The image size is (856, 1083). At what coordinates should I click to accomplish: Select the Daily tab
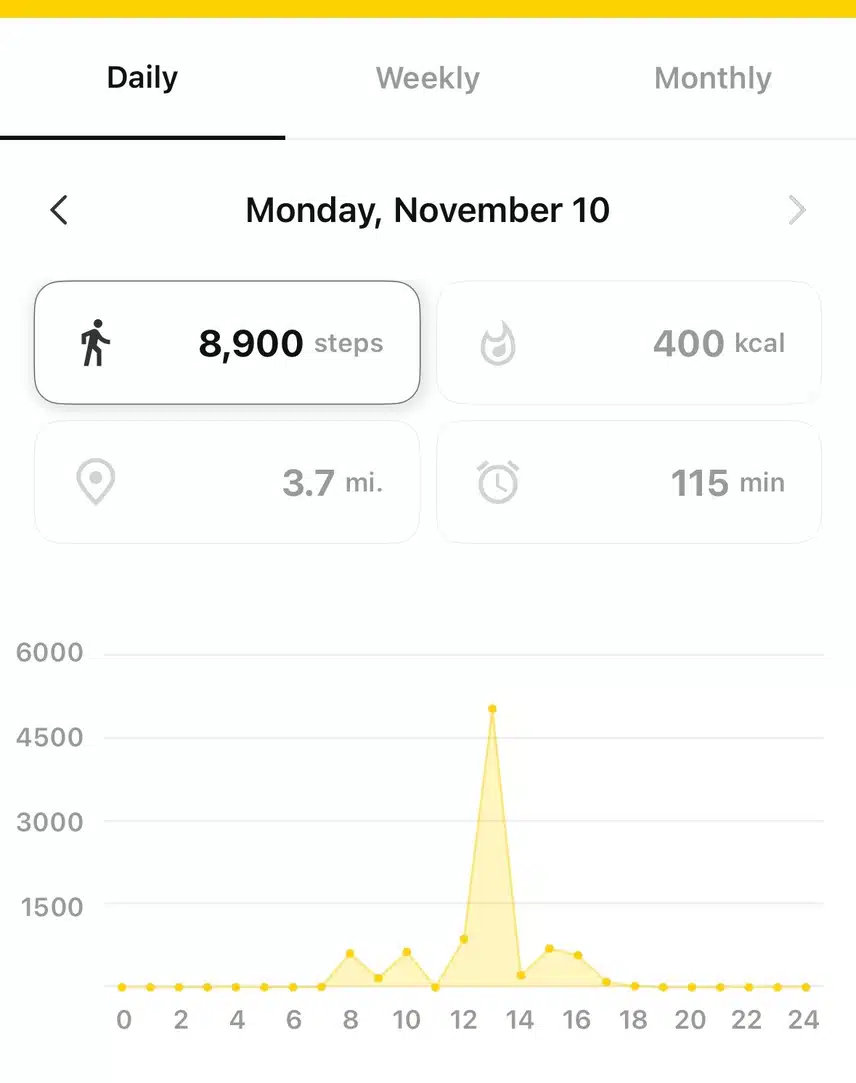coord(142,78)
